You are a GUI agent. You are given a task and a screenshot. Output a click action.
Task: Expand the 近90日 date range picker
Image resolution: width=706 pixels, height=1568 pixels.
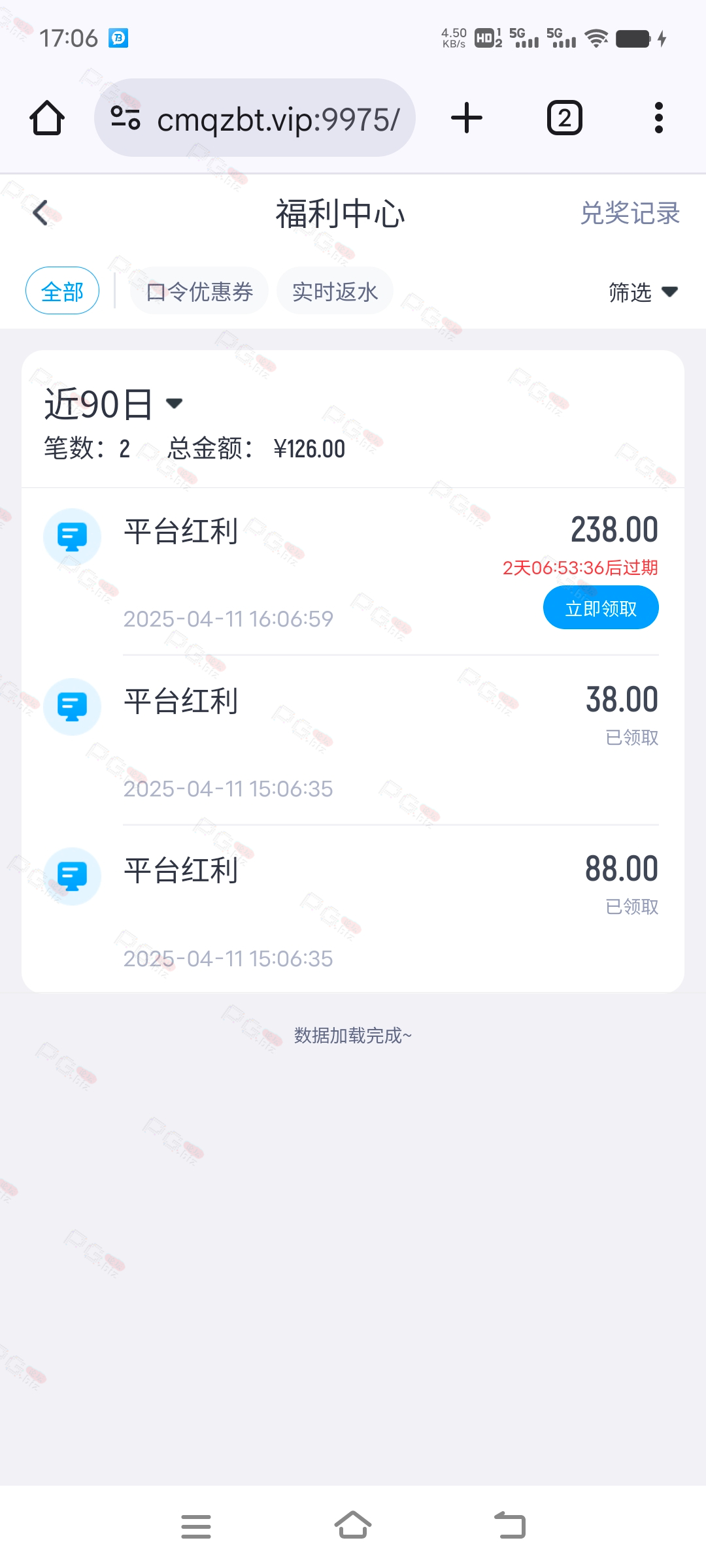(x=113, y=404)
